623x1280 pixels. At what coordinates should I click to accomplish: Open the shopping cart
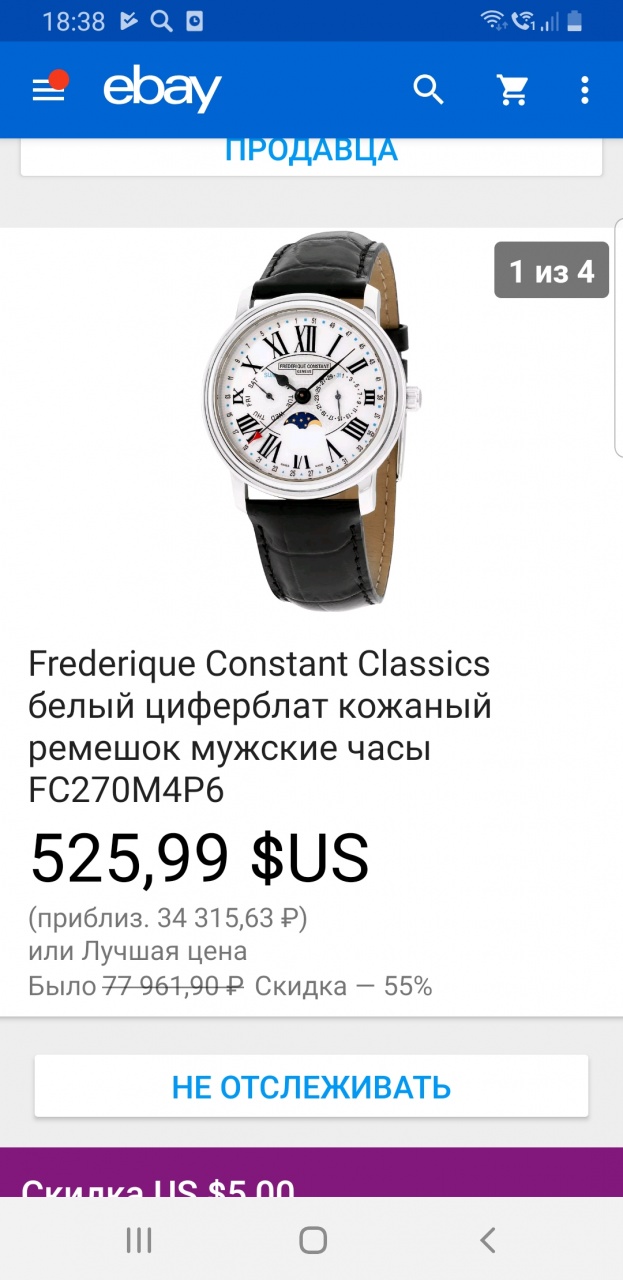coord(513,90)
